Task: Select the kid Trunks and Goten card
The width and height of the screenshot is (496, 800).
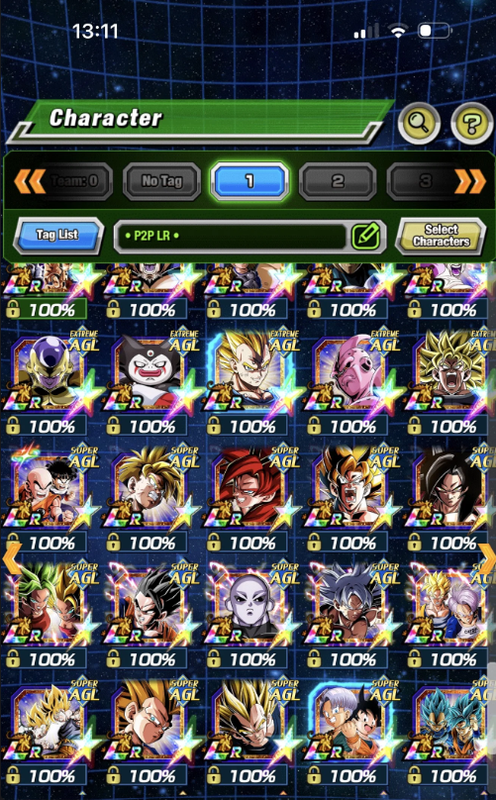Action: 352,731
